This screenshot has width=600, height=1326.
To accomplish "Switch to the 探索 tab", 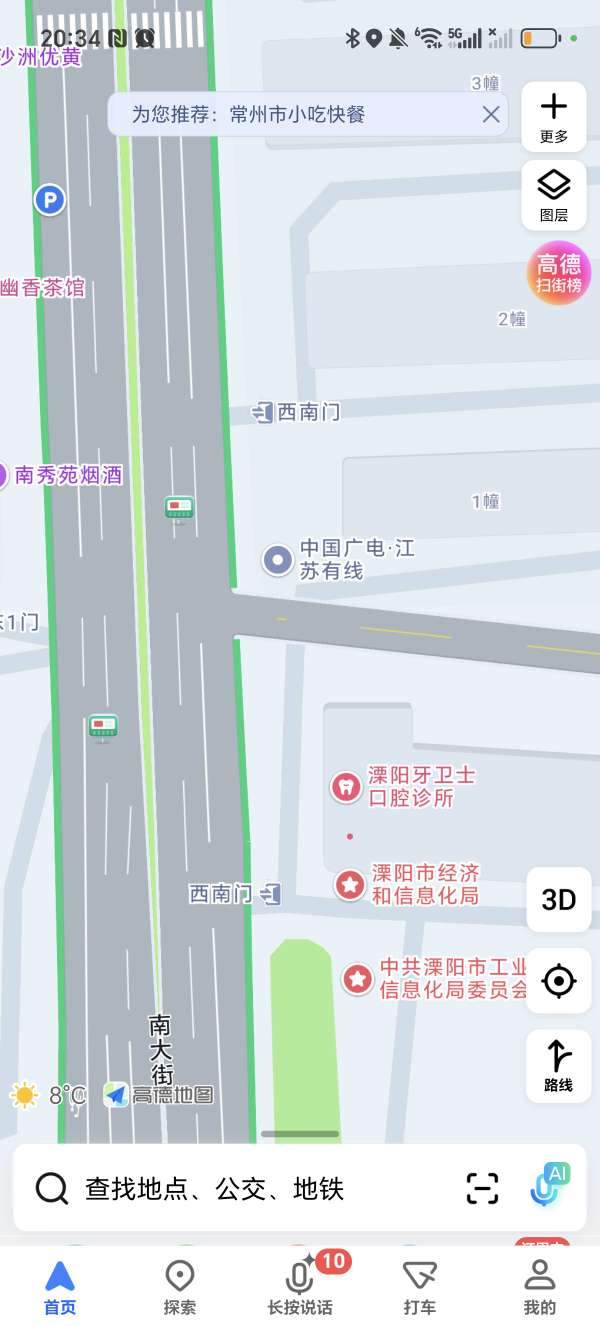I will [x=180, y=1287].
